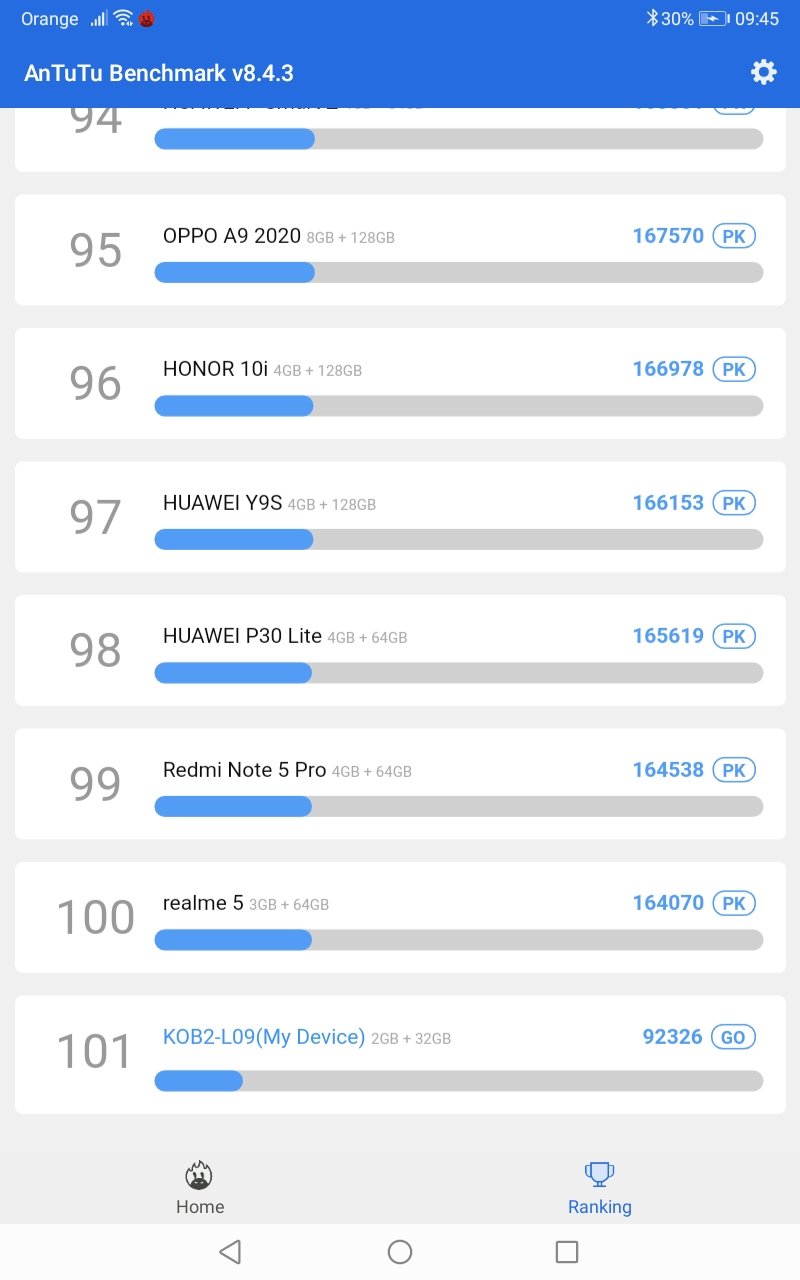Select PK for HUAWEI P30 Lite
This screenshot has height=1280, width=800.
click(x=734, y=636)
